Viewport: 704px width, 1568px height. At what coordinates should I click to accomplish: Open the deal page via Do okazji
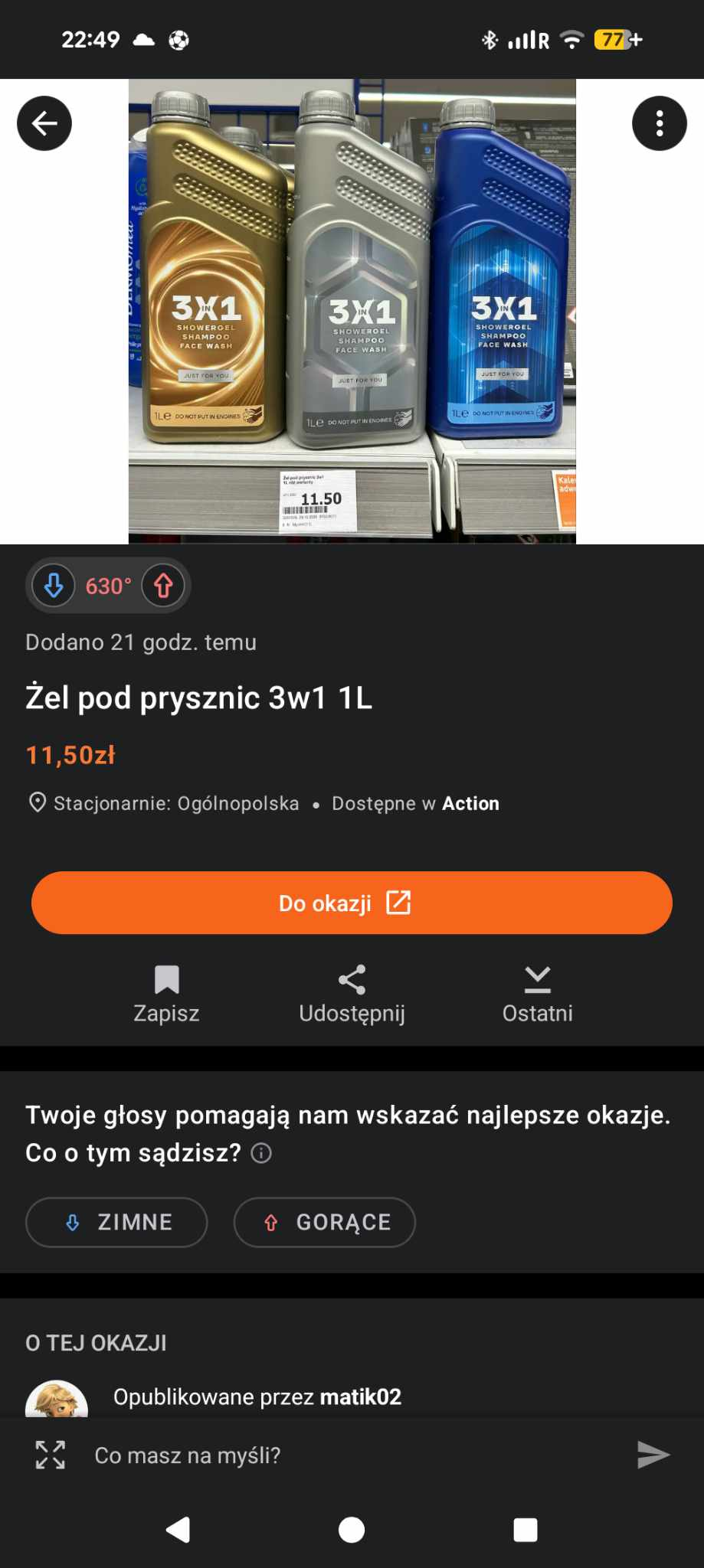[352, 903]
